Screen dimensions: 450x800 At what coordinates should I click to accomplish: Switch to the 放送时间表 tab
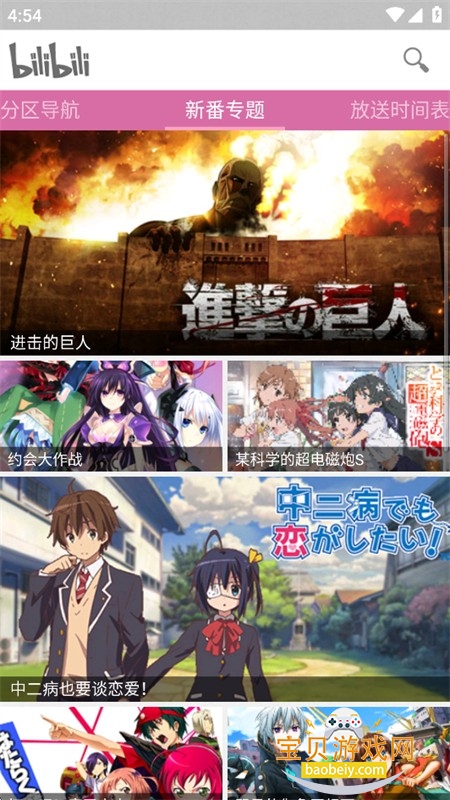click(399, 110)
